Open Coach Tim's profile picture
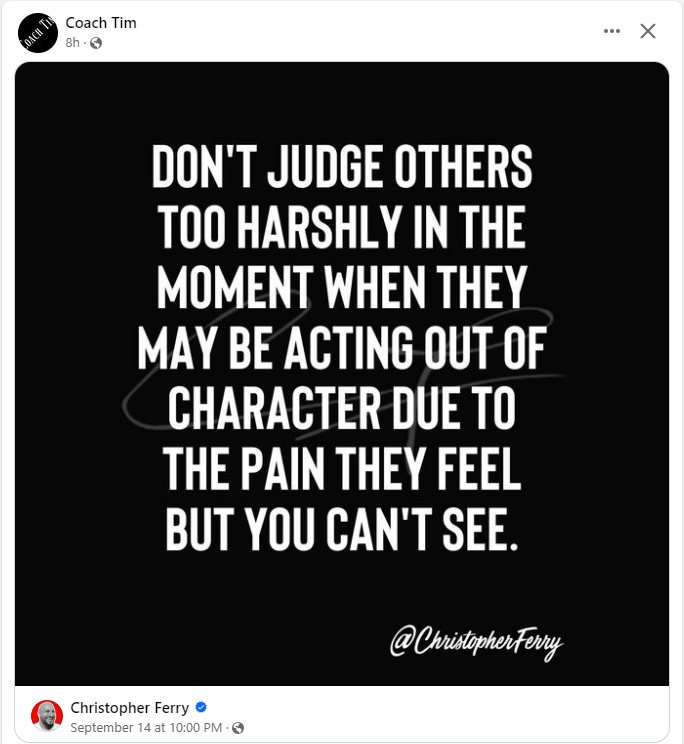The image size is (684, 744). [x=38, y=32]
